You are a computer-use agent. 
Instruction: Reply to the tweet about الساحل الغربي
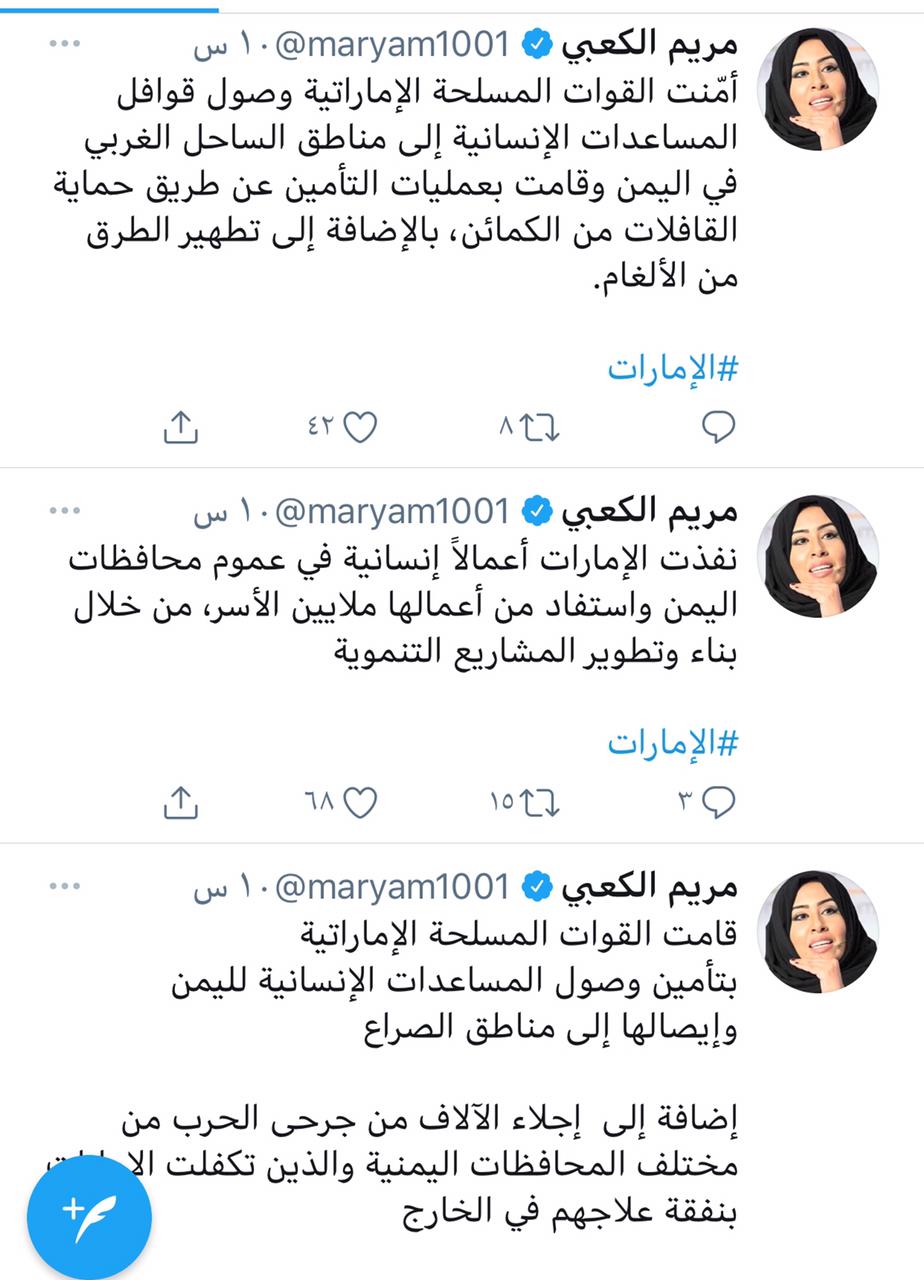tap(719, 428)
